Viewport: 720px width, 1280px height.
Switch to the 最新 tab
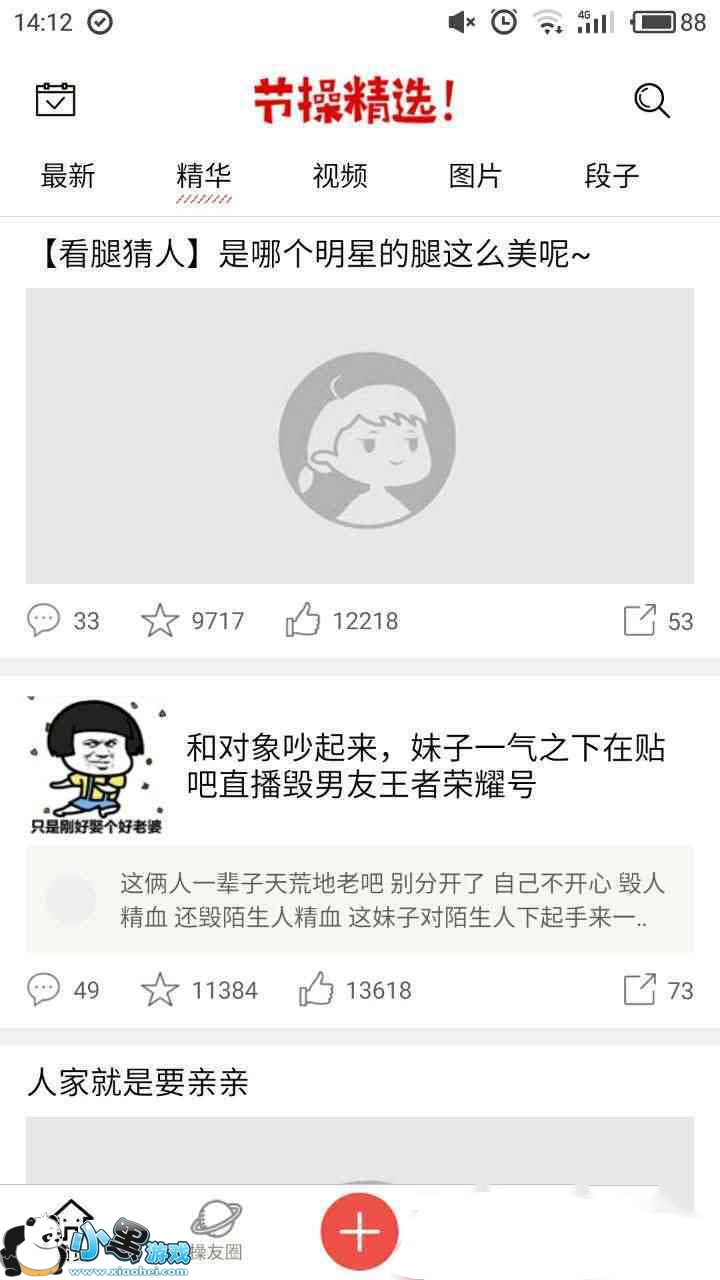[68, 176]
